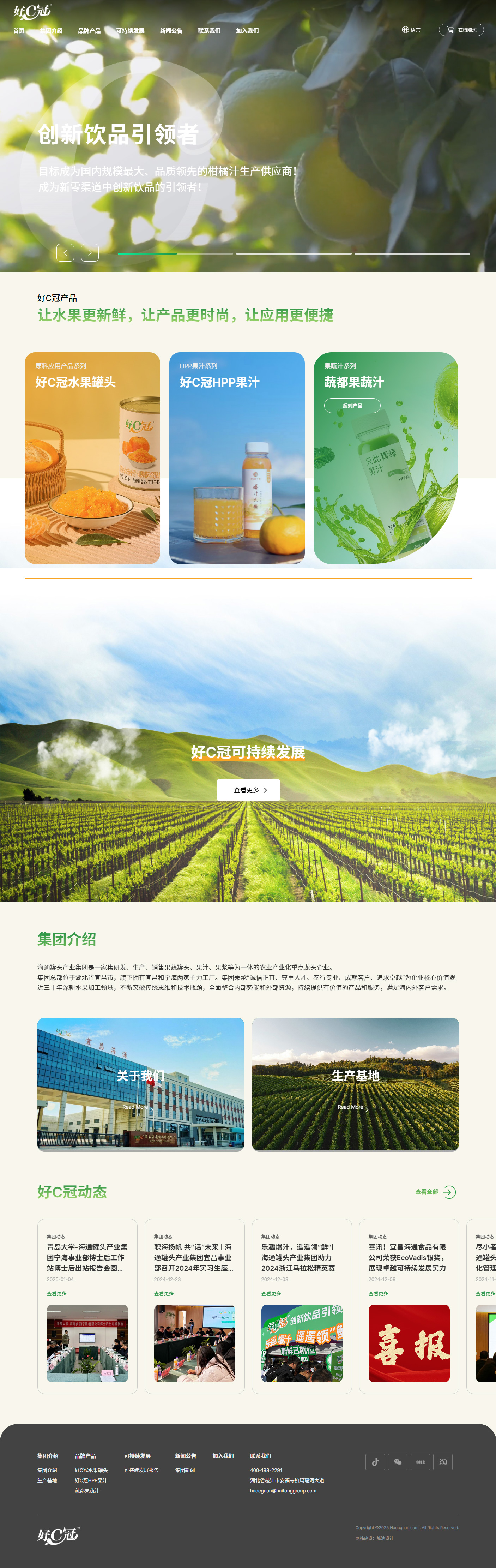This screenshot has height=1568, width=496.
Task: Open 可持续发展报告 link in the footer
Action: pyautogui.click(x=141, y=1470)
